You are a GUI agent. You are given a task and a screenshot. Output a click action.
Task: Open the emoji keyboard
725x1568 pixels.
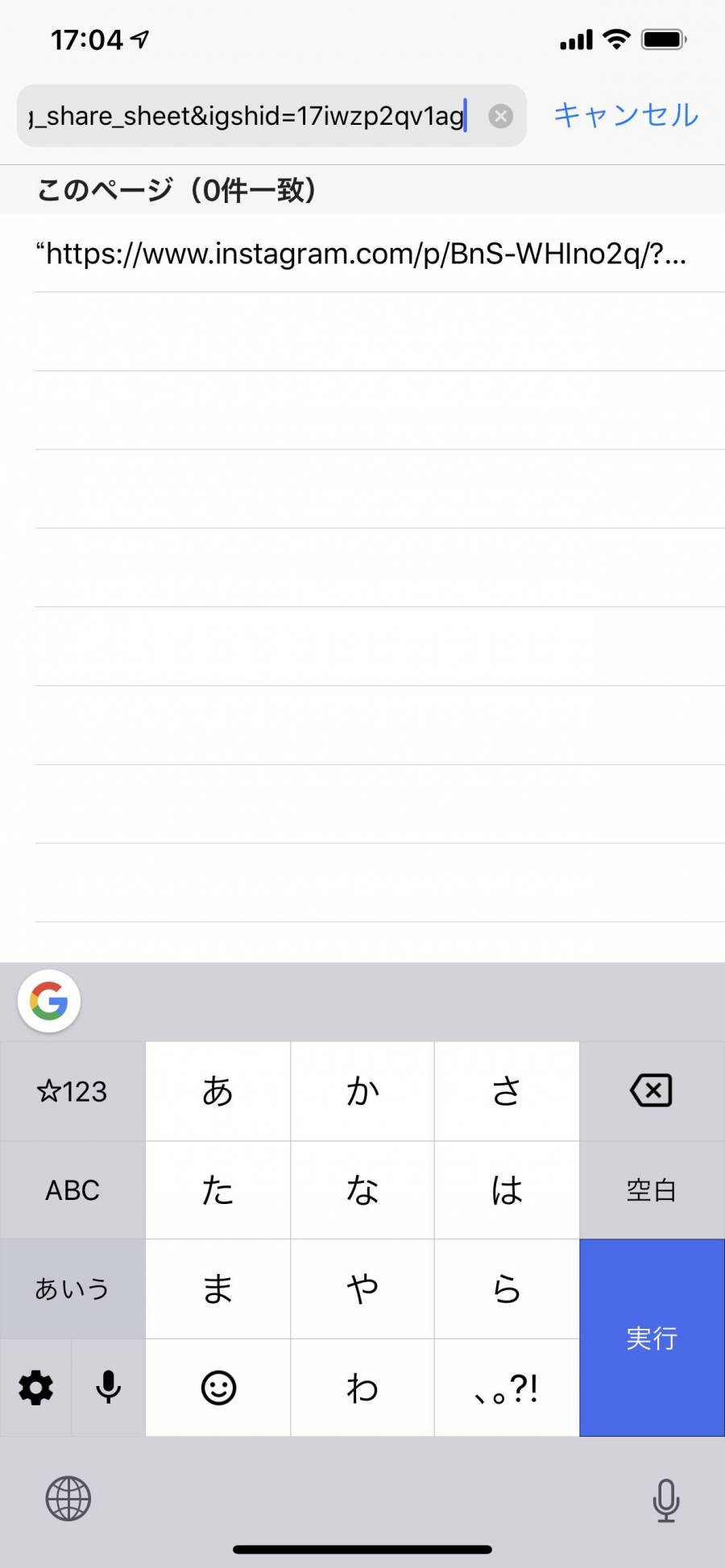pyautogui.click(x=218, y=1388)
